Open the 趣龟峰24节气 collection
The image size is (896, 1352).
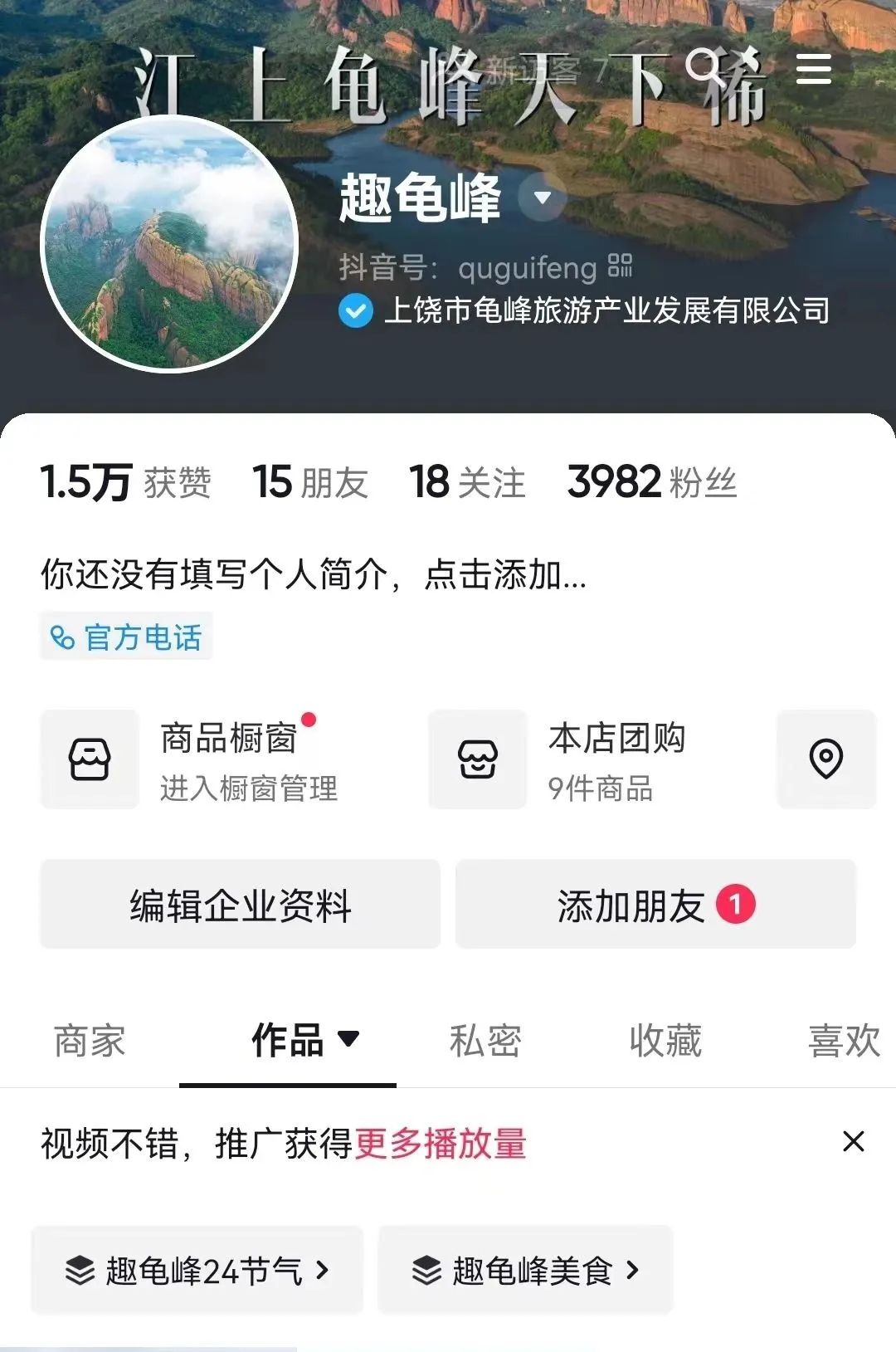(x=197, y=1270)
